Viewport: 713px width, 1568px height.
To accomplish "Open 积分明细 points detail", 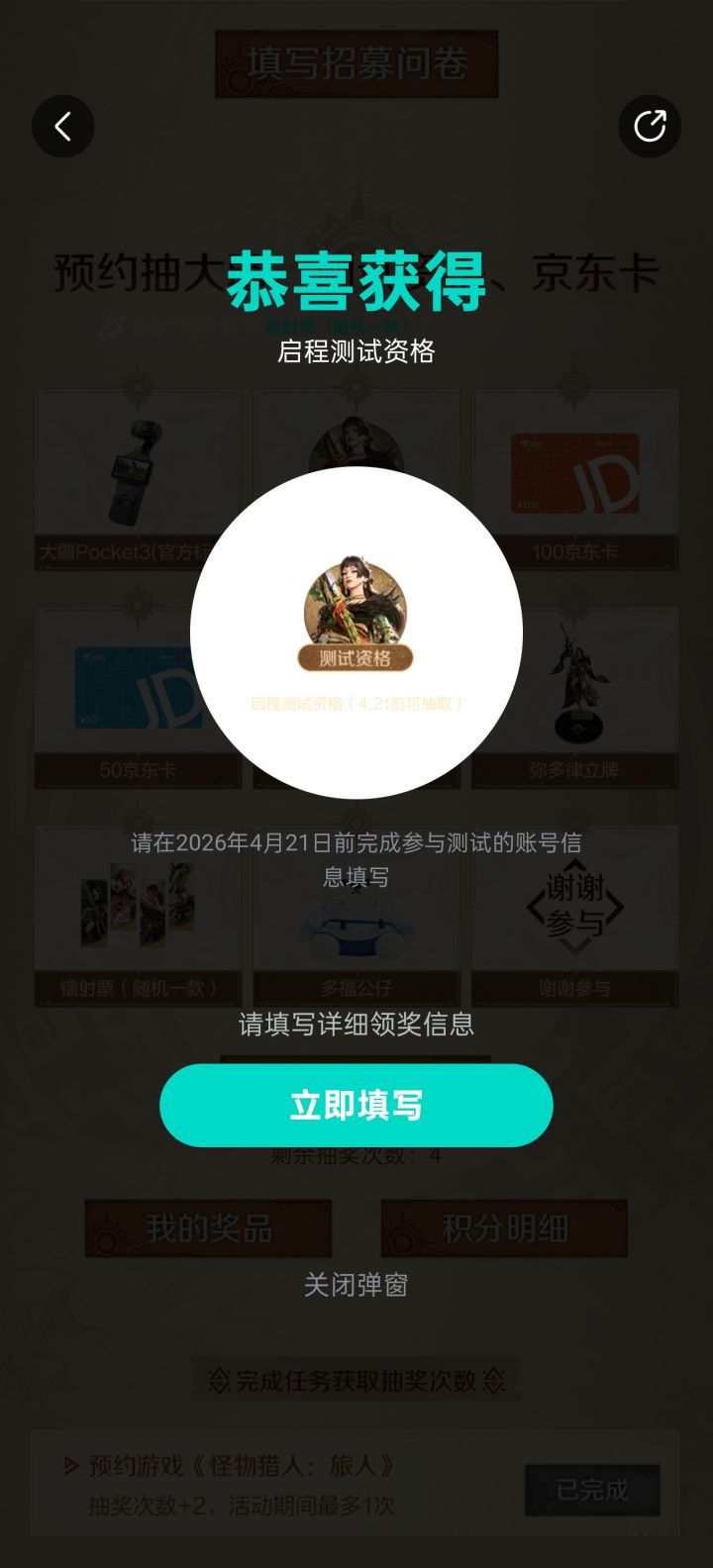I will tap(504, 1227).
